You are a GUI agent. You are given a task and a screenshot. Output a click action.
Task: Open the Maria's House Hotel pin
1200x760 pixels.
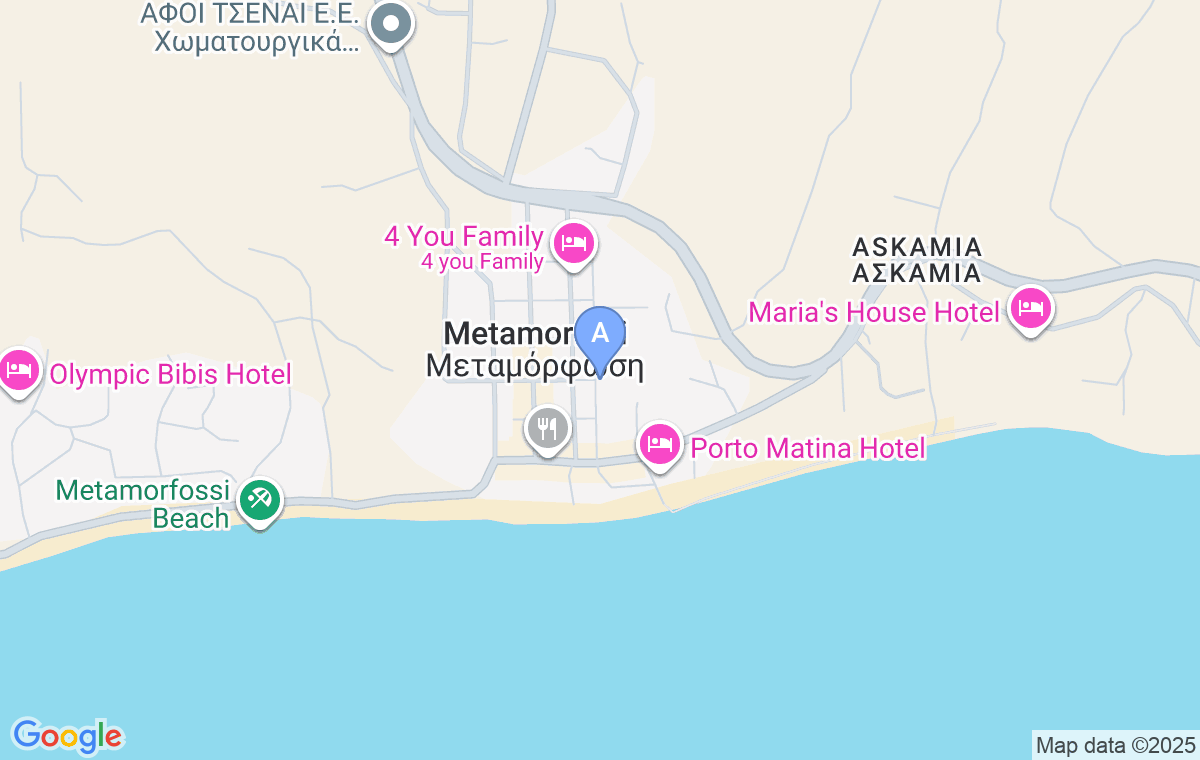point(1030,308)
